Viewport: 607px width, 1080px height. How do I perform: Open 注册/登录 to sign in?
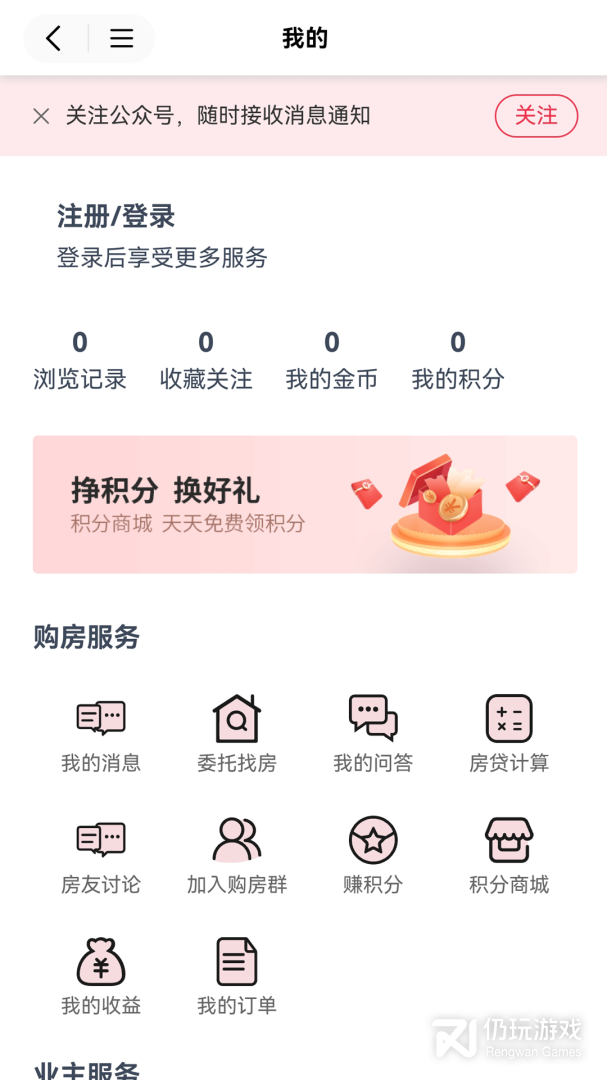click(x=116, y=216)
